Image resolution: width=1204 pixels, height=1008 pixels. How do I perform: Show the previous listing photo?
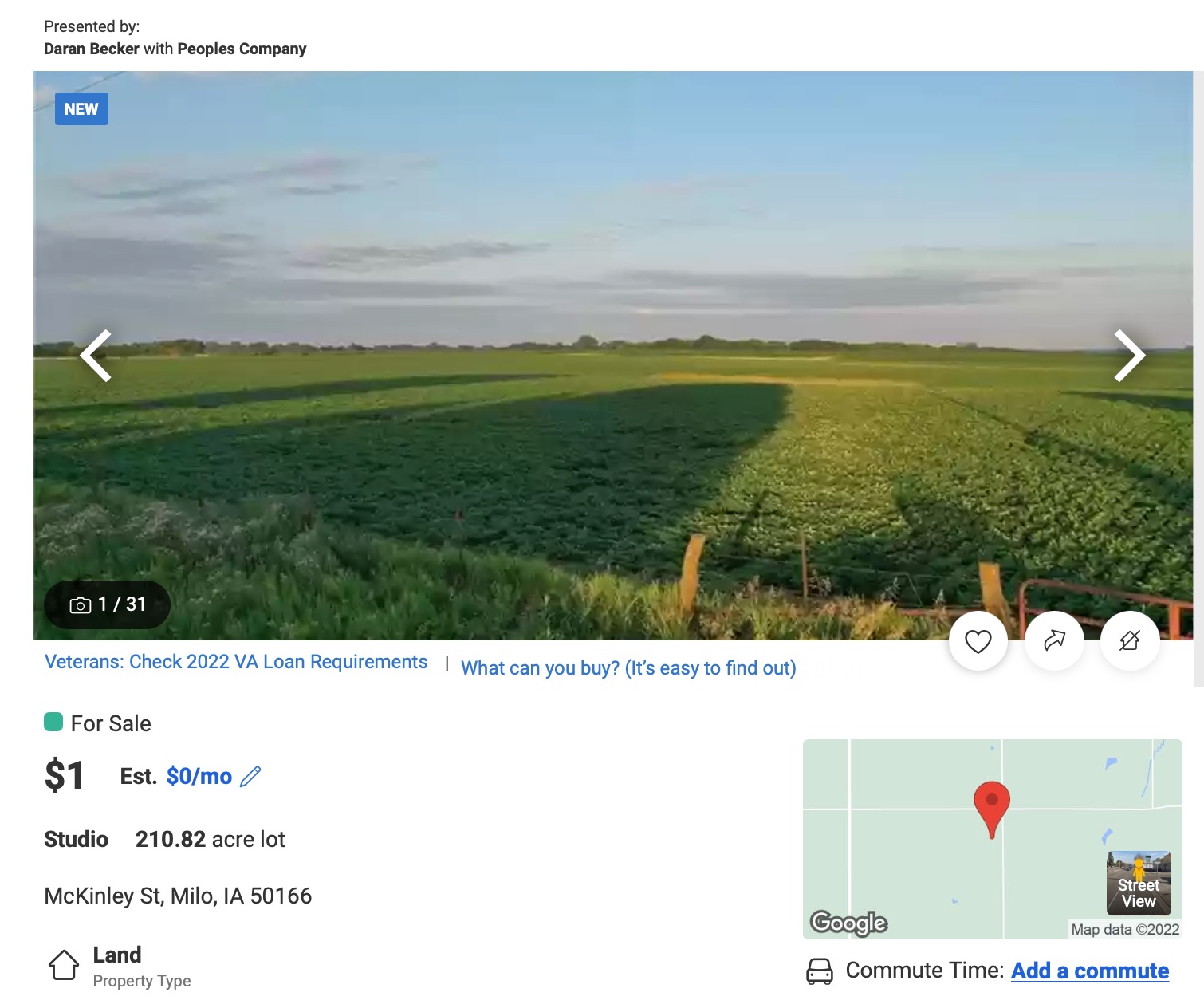tap(96, 356)
